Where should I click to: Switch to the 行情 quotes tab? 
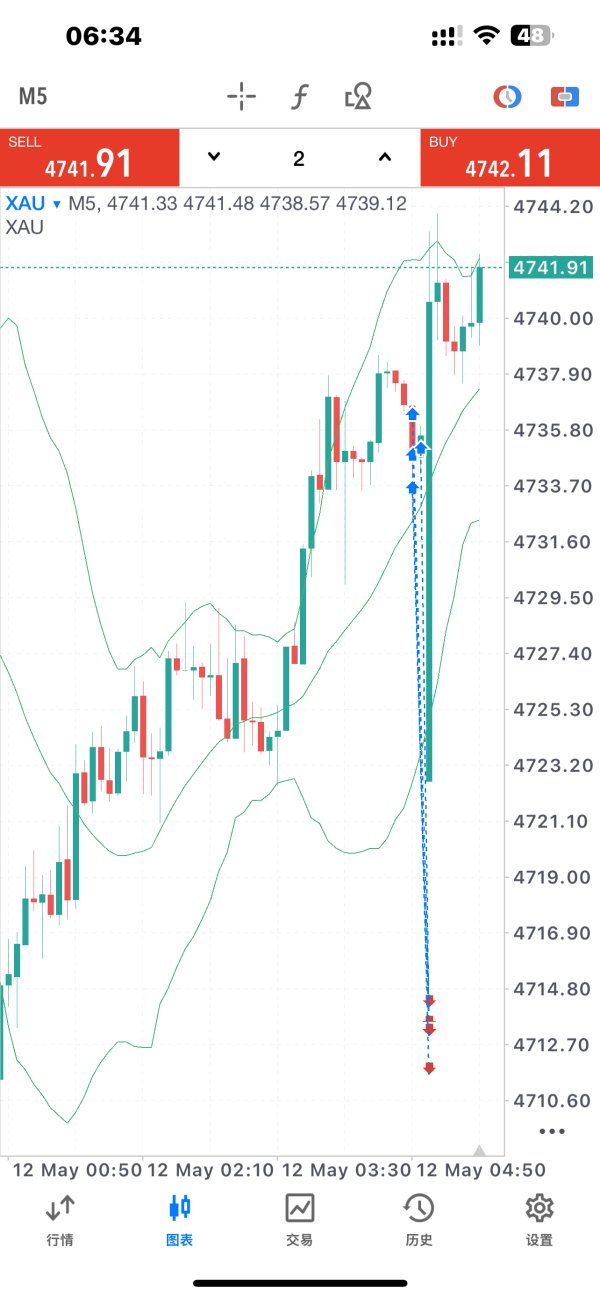click(60, 1220)
